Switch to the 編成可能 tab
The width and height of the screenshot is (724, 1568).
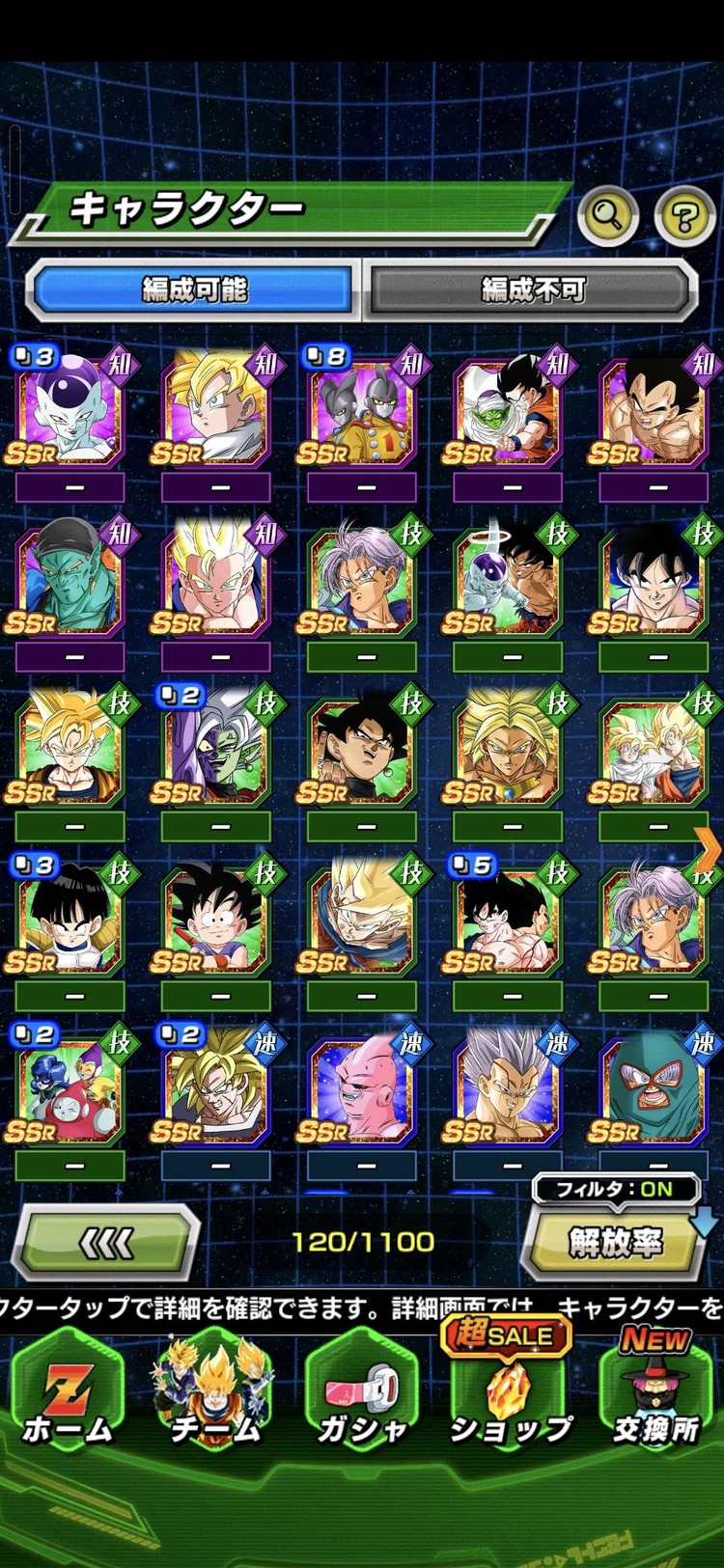(194, 289)
